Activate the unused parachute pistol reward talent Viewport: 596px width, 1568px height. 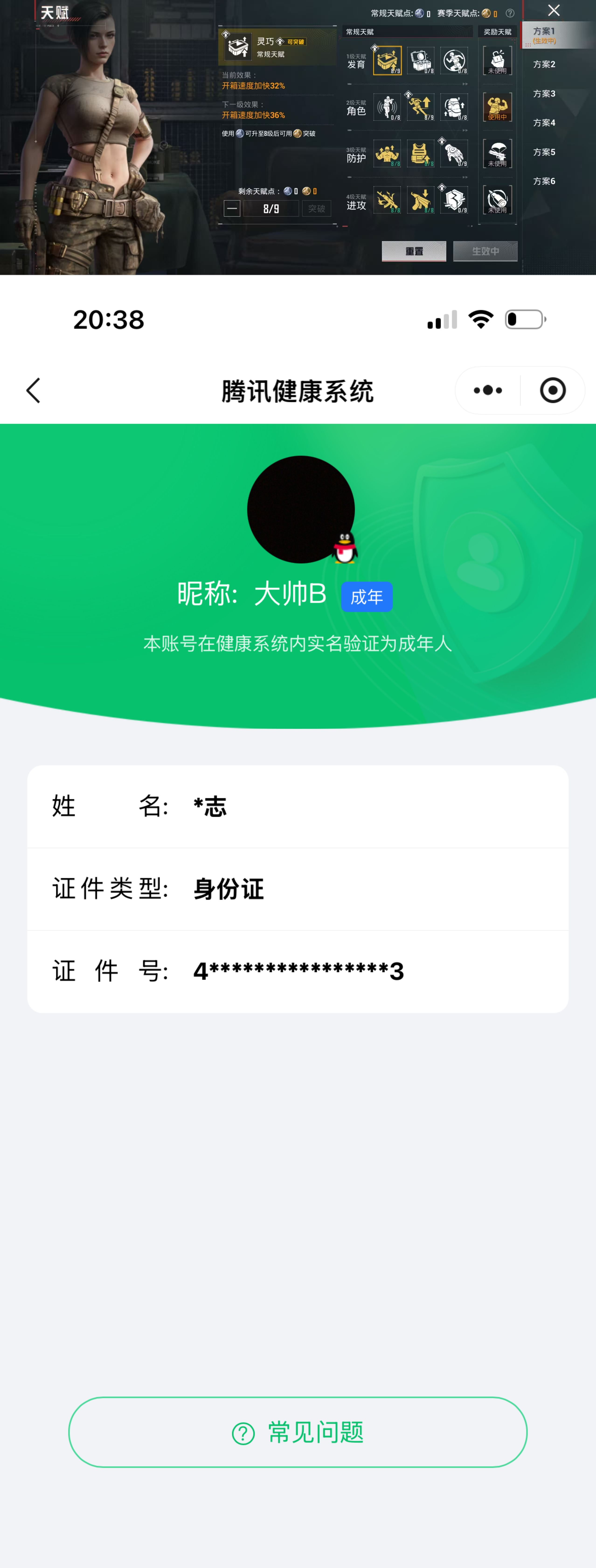click(x=497, y=153)
